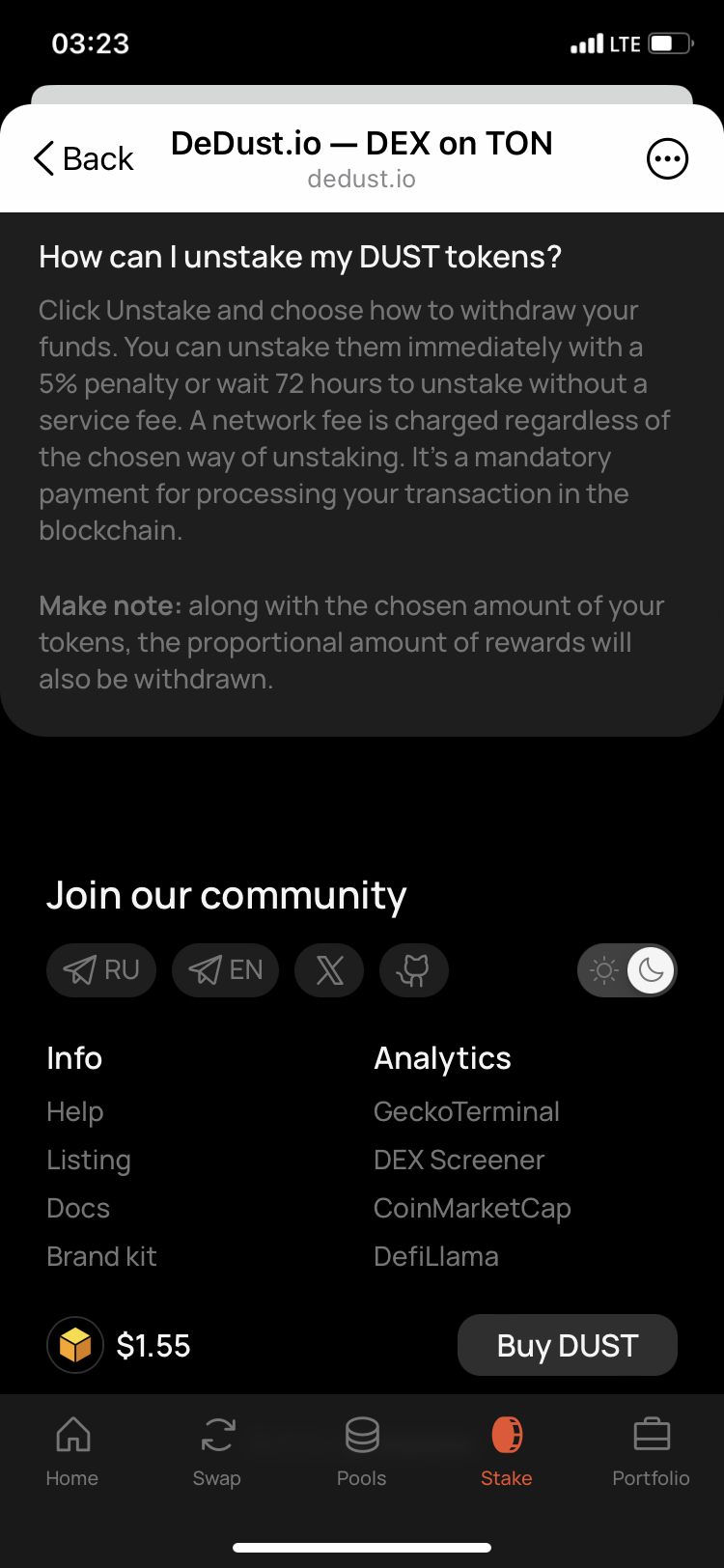724x1568 pixels.
Task: Switch to the Pools tab
Action: point(362,1451)
